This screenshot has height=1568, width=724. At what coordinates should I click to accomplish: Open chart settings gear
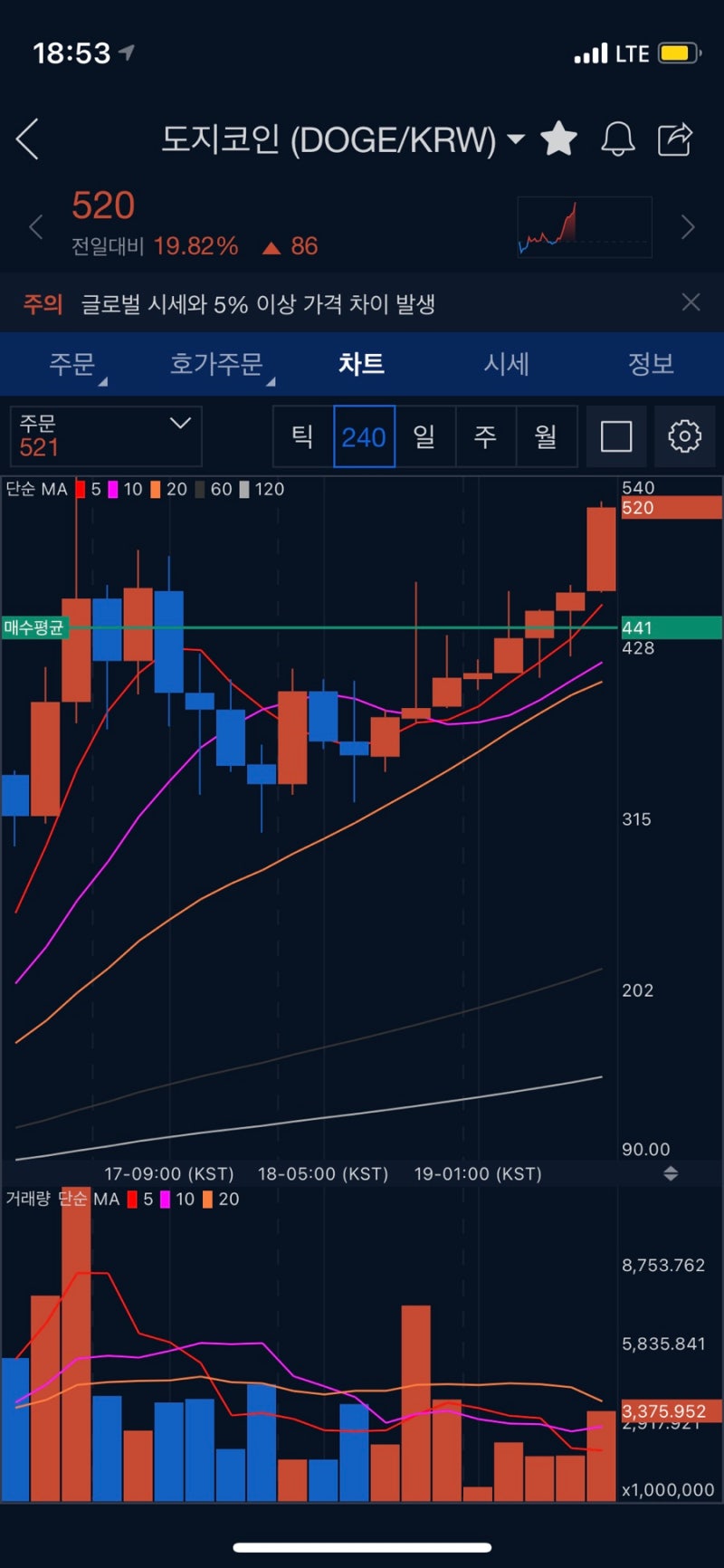point(684,436)
